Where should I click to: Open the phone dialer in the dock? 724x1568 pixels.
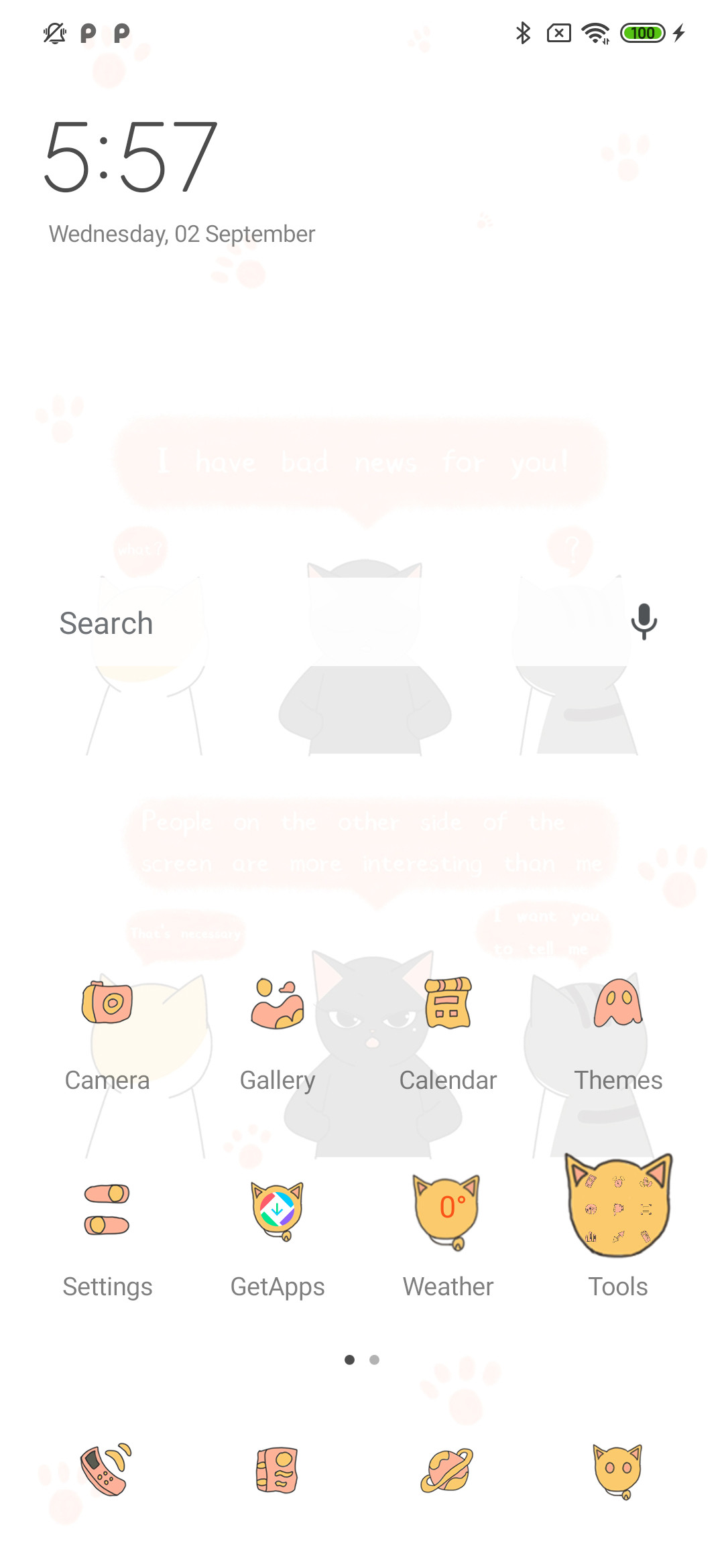[x=107, y=1469]
